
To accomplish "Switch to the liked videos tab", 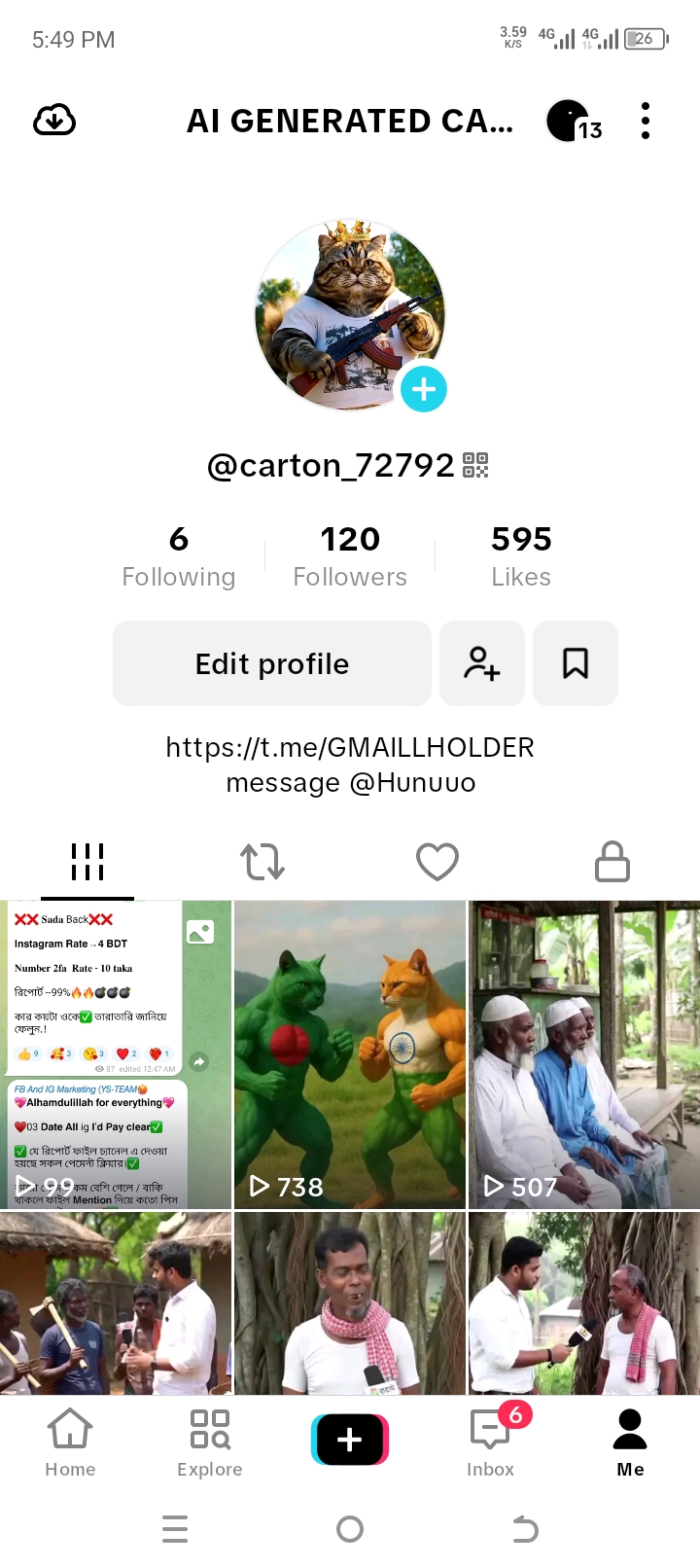I will [x=437, y=862].
